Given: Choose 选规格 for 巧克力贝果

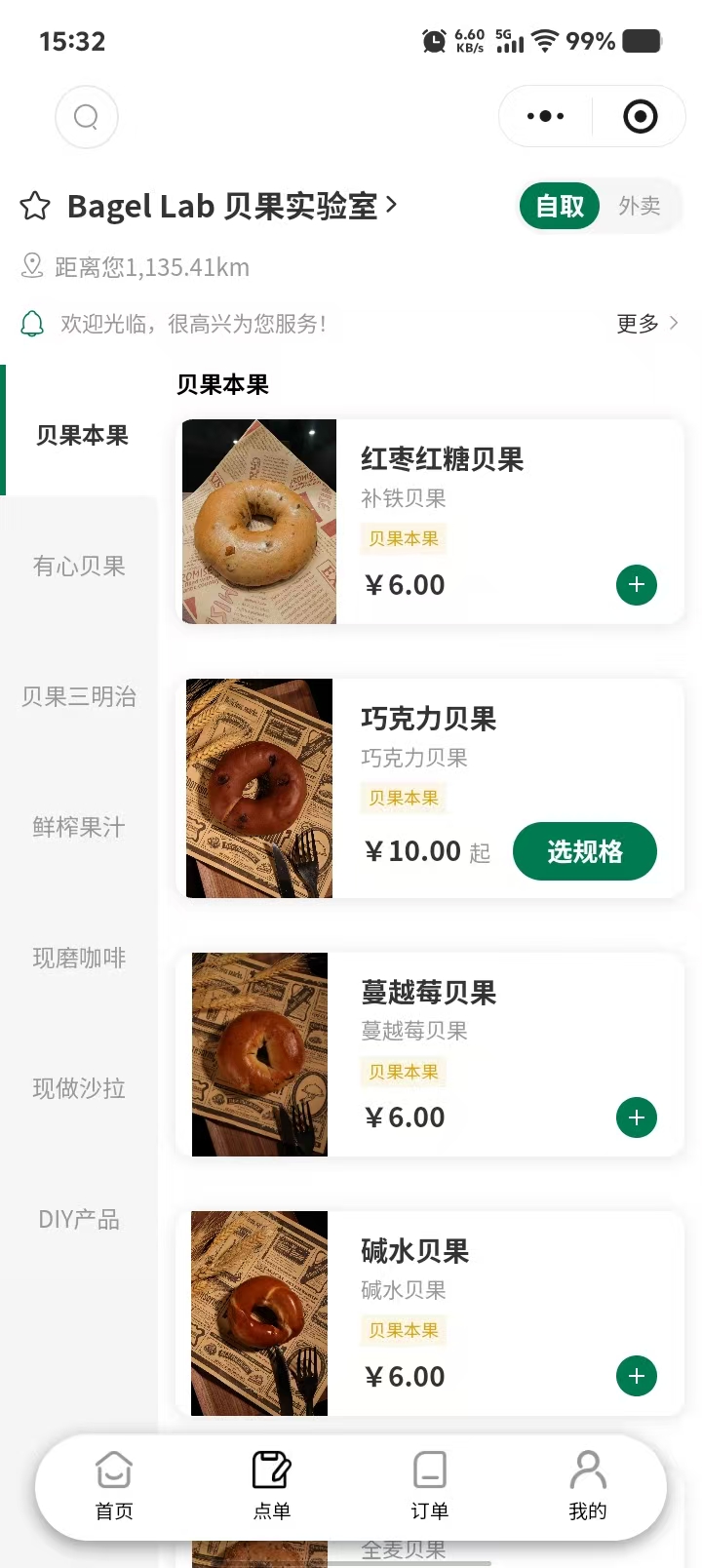Looking at the screenshot, I should coord(585,851).
